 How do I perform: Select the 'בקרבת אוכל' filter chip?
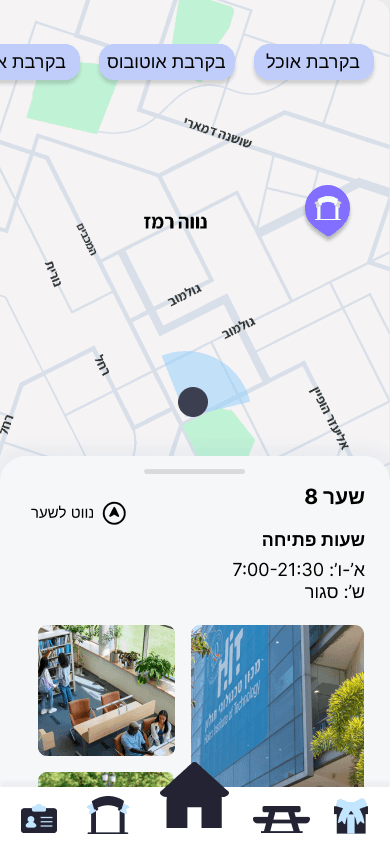[x=314, y=62]
